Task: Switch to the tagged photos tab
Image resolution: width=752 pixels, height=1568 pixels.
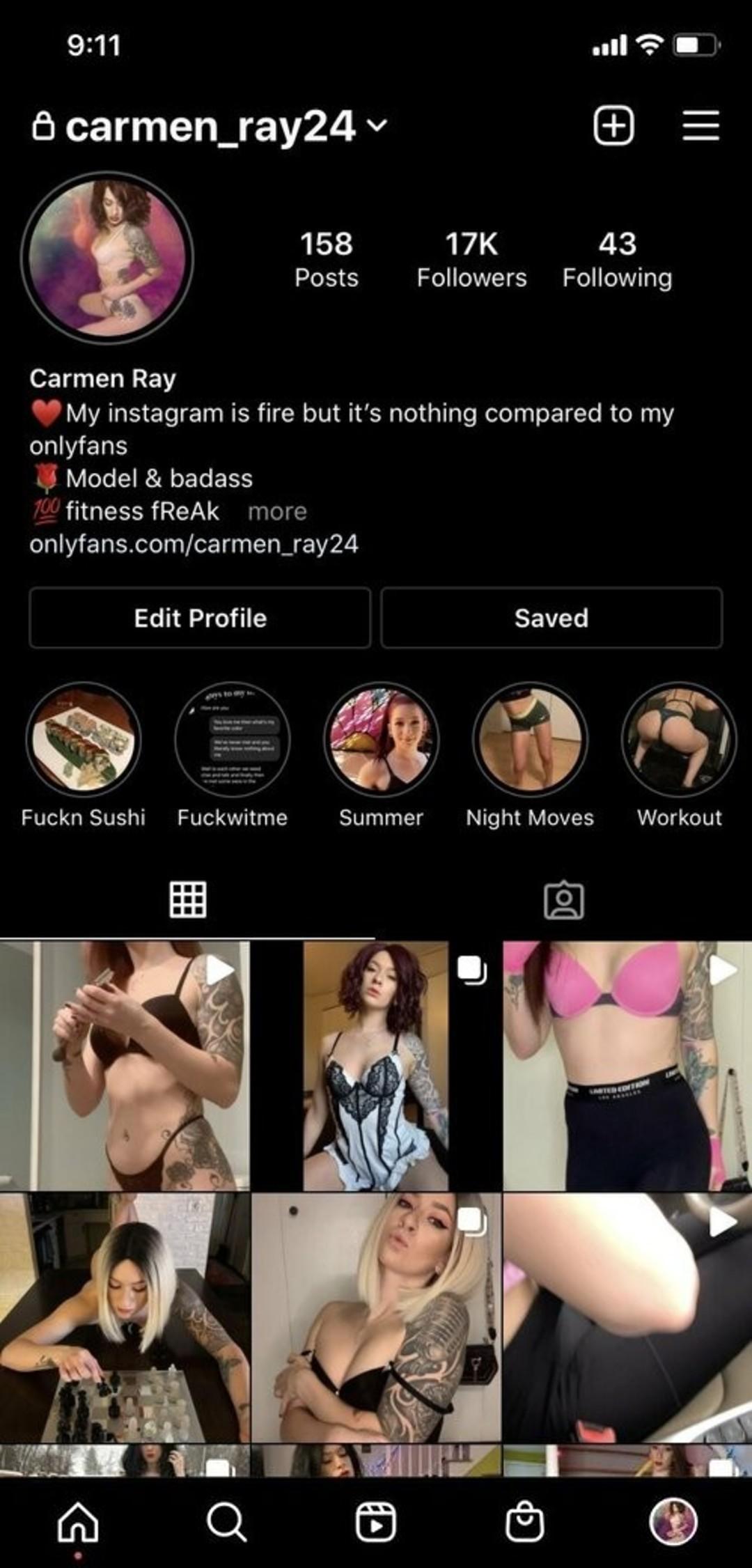Action: pyautogui.click(x=563, y=900)
